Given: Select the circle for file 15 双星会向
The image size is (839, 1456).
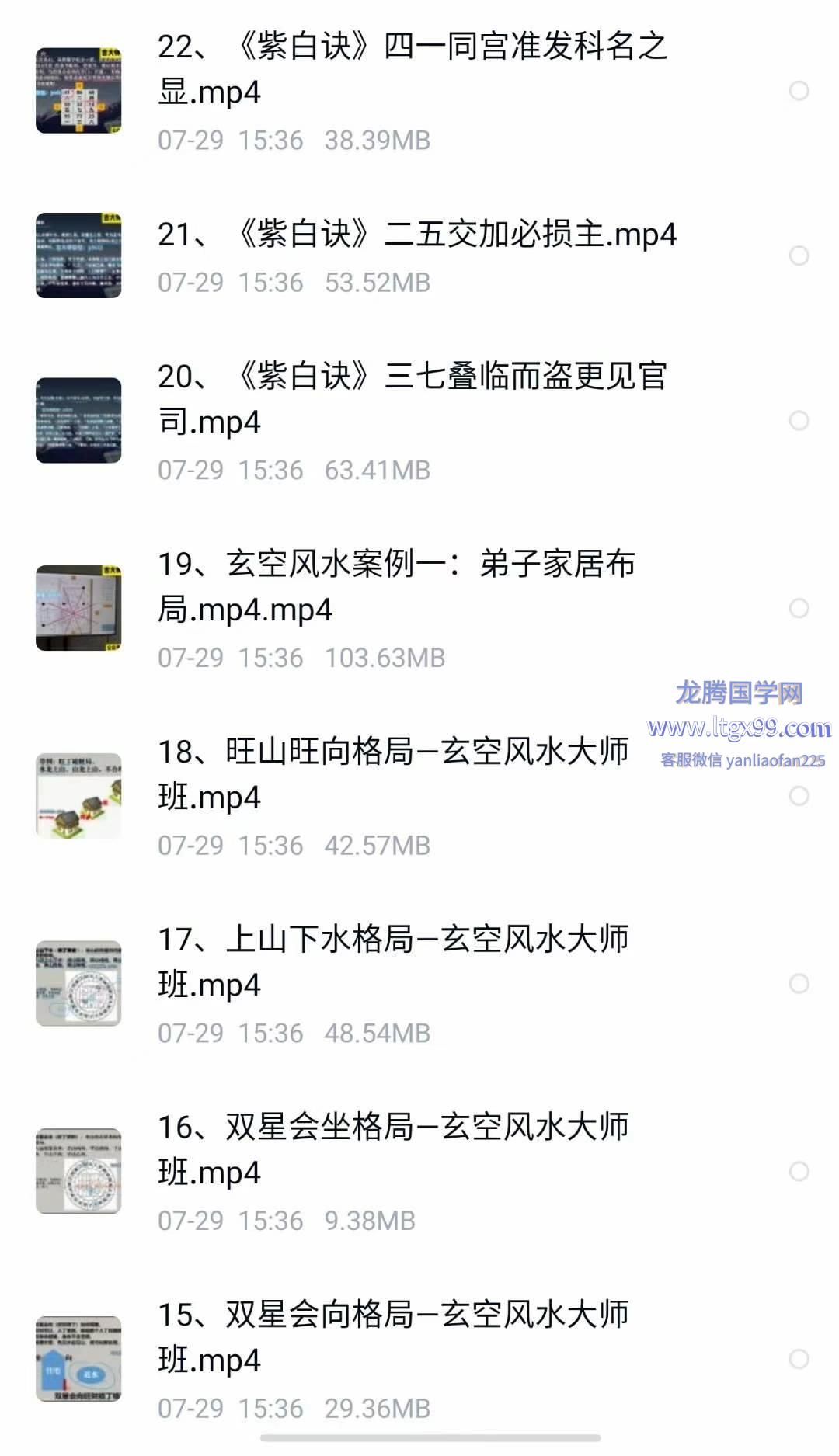Looking at the screenshot, I should coord(799,1359).
